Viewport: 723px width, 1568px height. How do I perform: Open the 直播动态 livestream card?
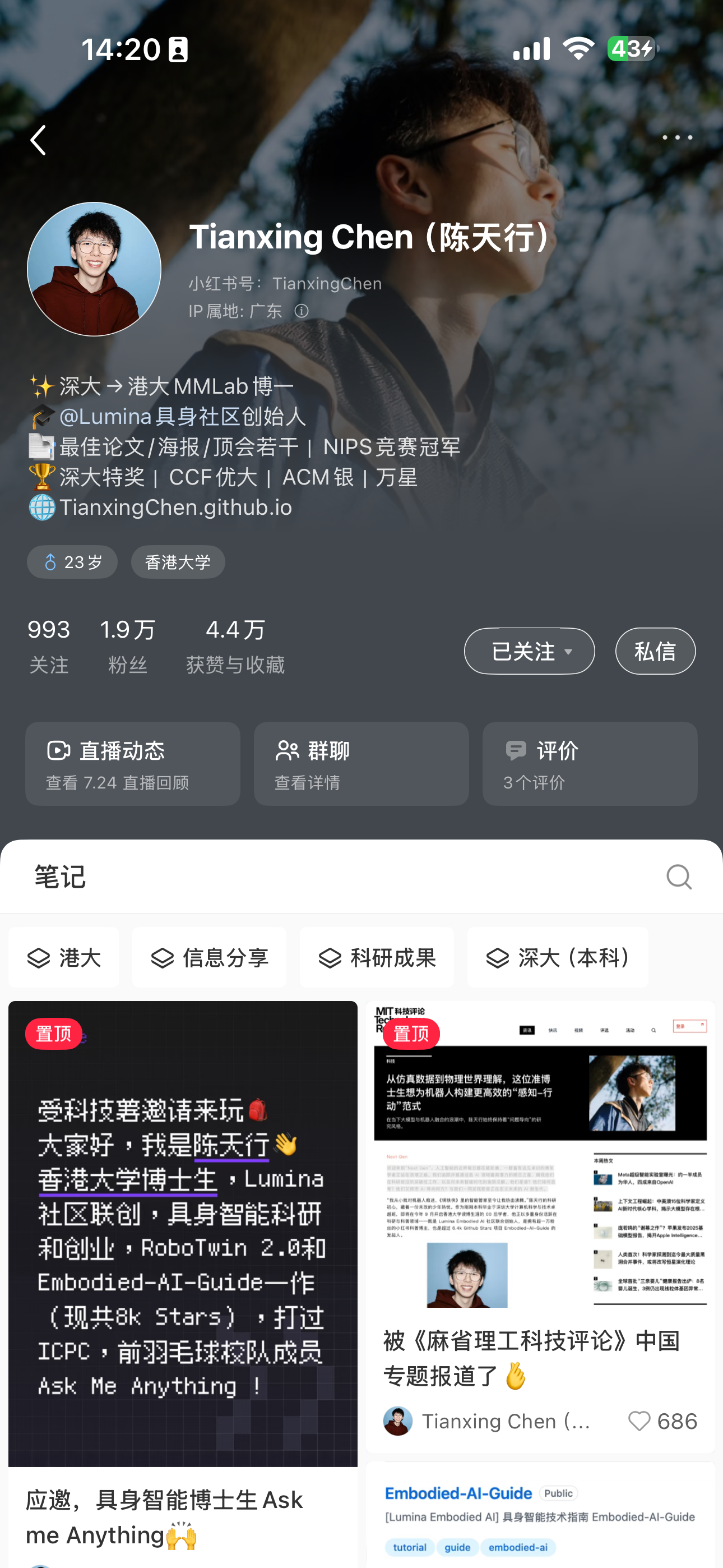[x=133, y=763]
